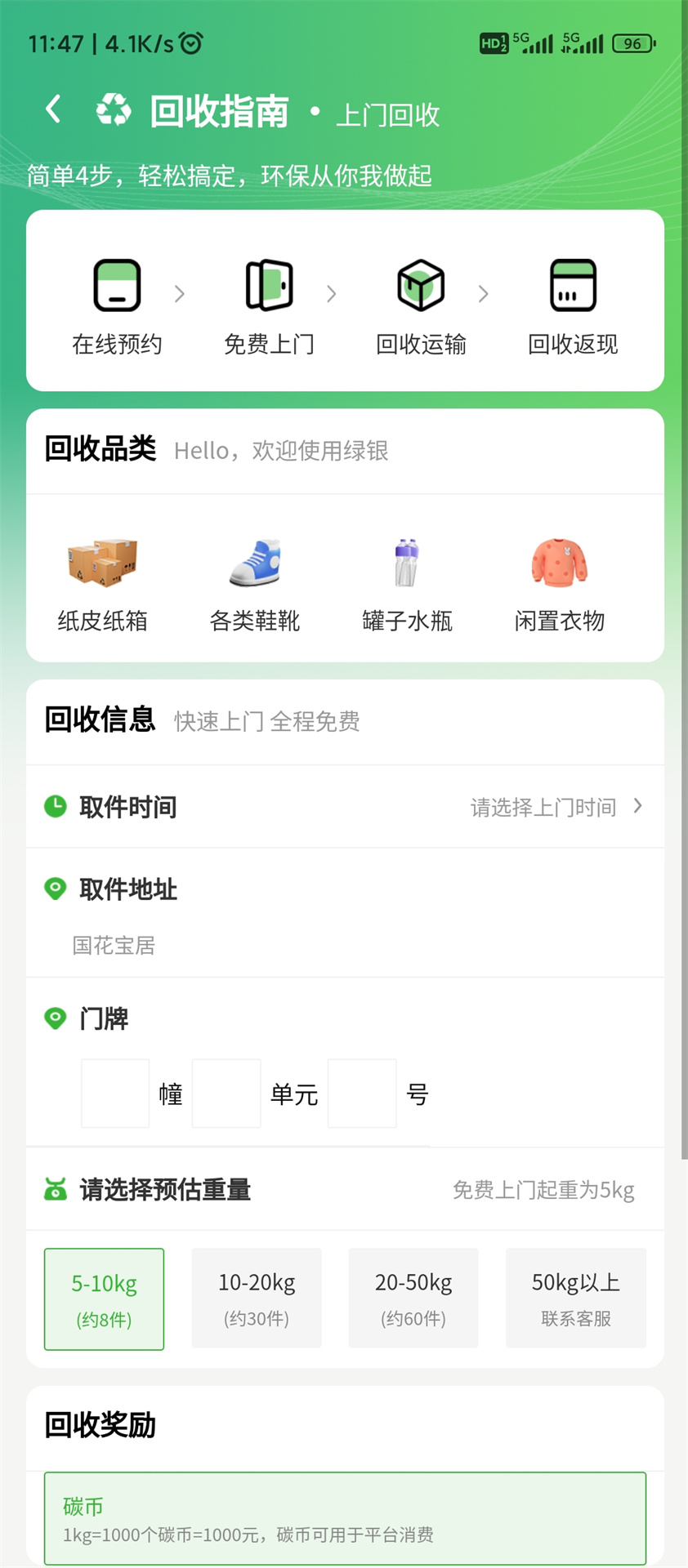Edit the 取件地址 address 国花宝居
Image resolution: width=688 pixels, height=1568 pixels.
114,945
